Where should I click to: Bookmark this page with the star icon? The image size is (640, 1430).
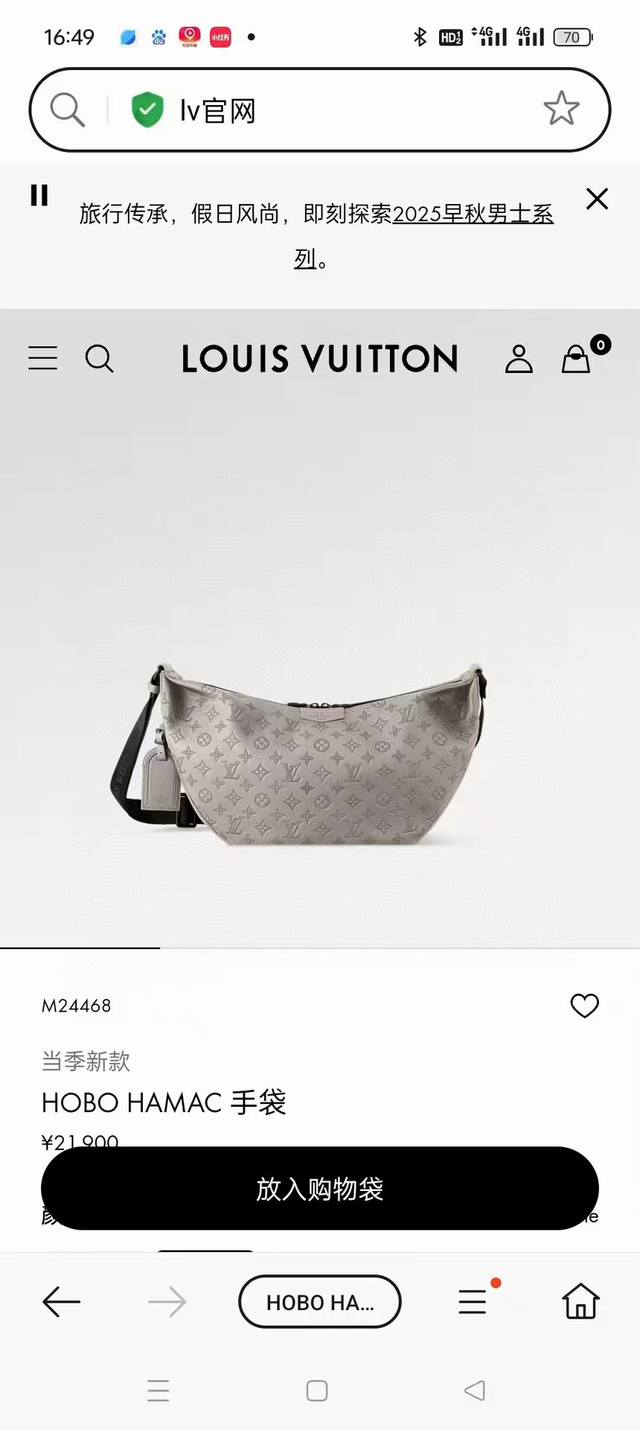[561, 109]
